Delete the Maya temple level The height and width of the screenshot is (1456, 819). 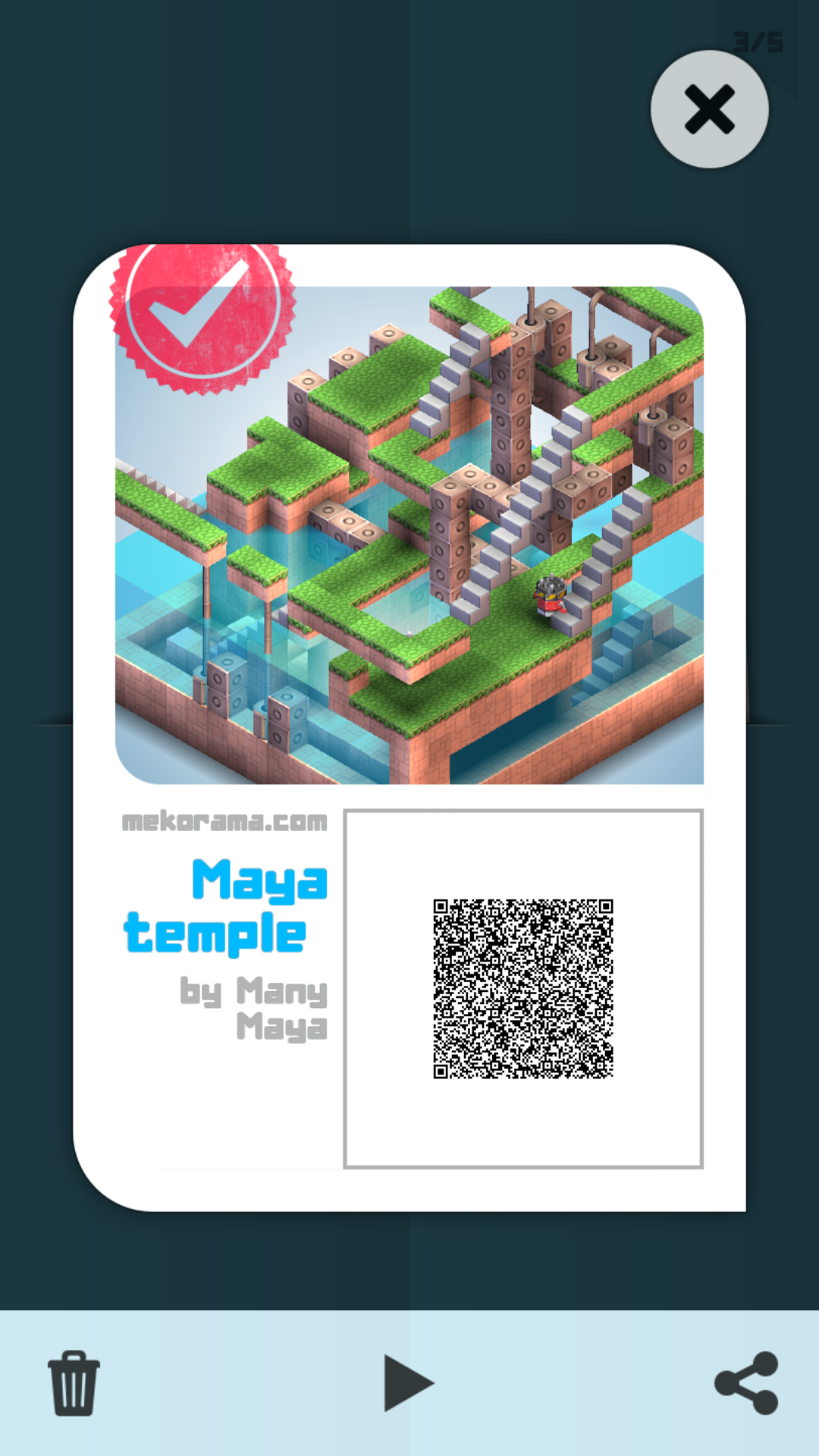74,1383
